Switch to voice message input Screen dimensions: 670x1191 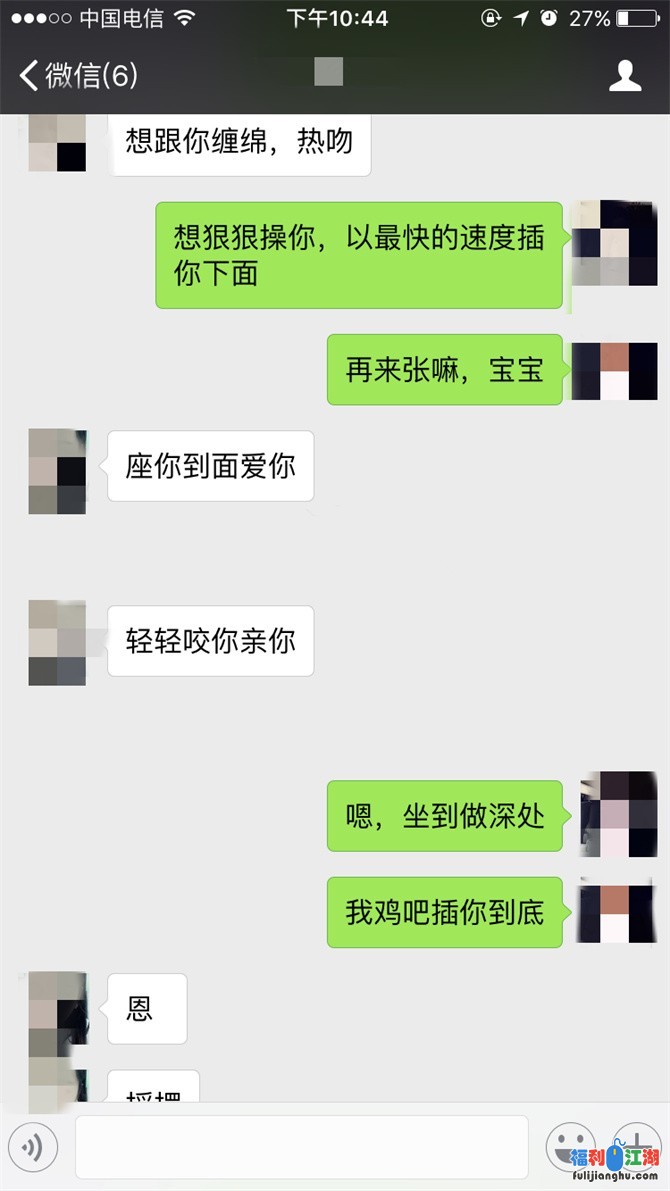tap(32, 1147)
